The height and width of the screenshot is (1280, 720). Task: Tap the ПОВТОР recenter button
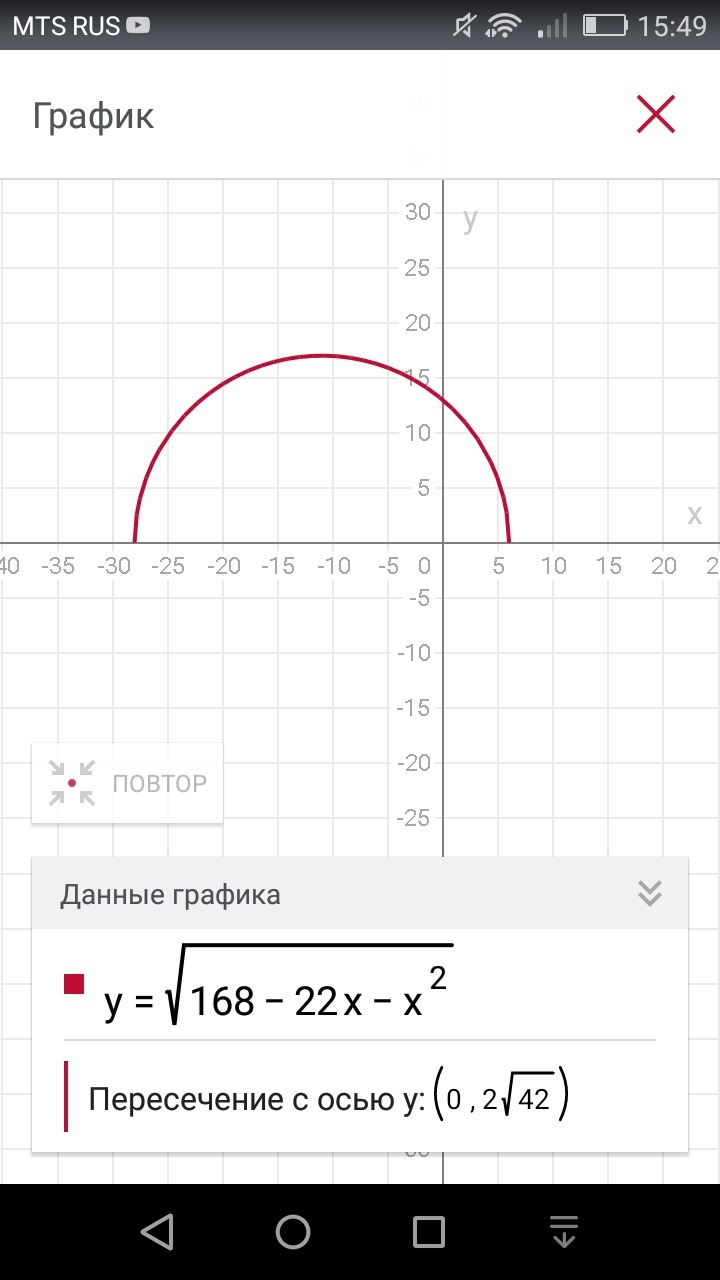[127, 783]
